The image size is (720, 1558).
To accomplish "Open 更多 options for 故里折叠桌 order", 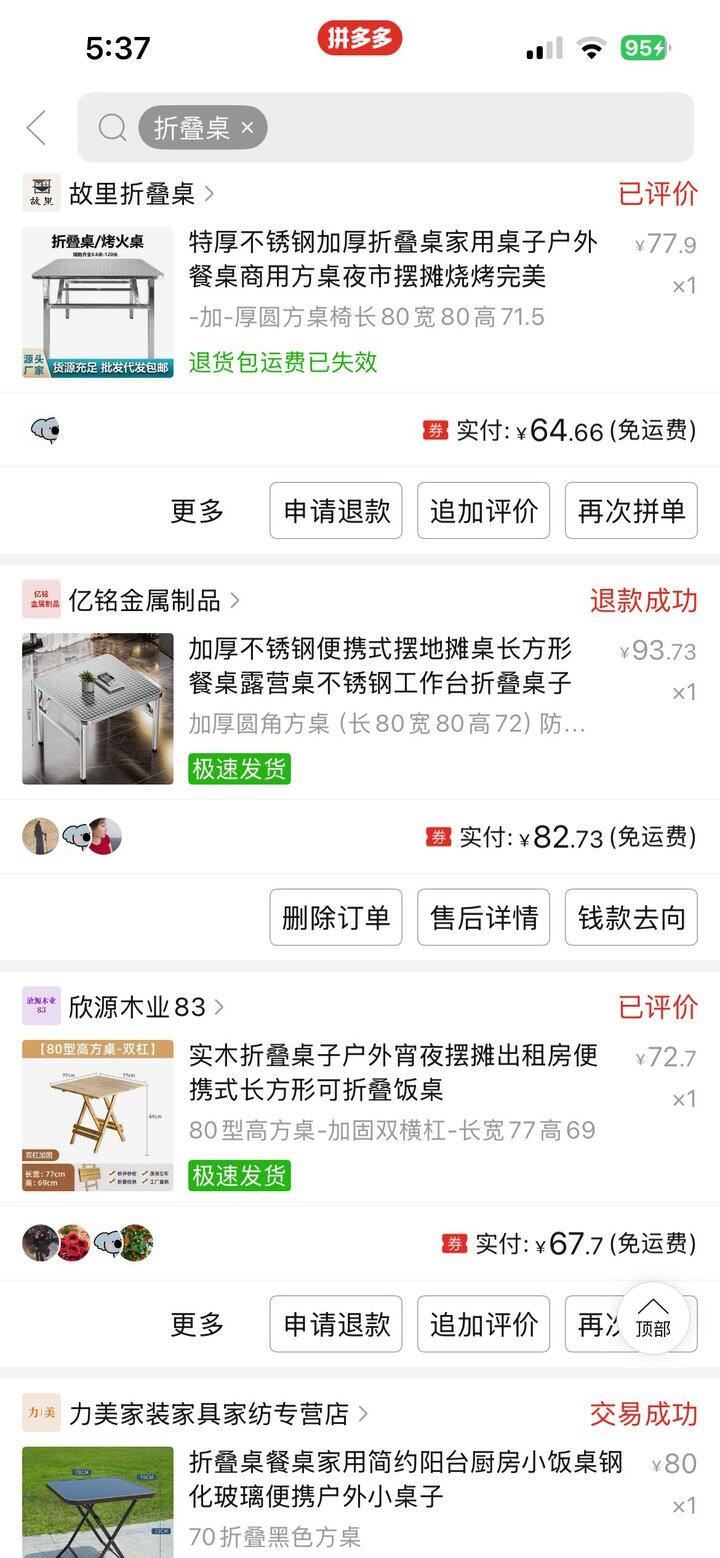I will [x=197, y=511].
